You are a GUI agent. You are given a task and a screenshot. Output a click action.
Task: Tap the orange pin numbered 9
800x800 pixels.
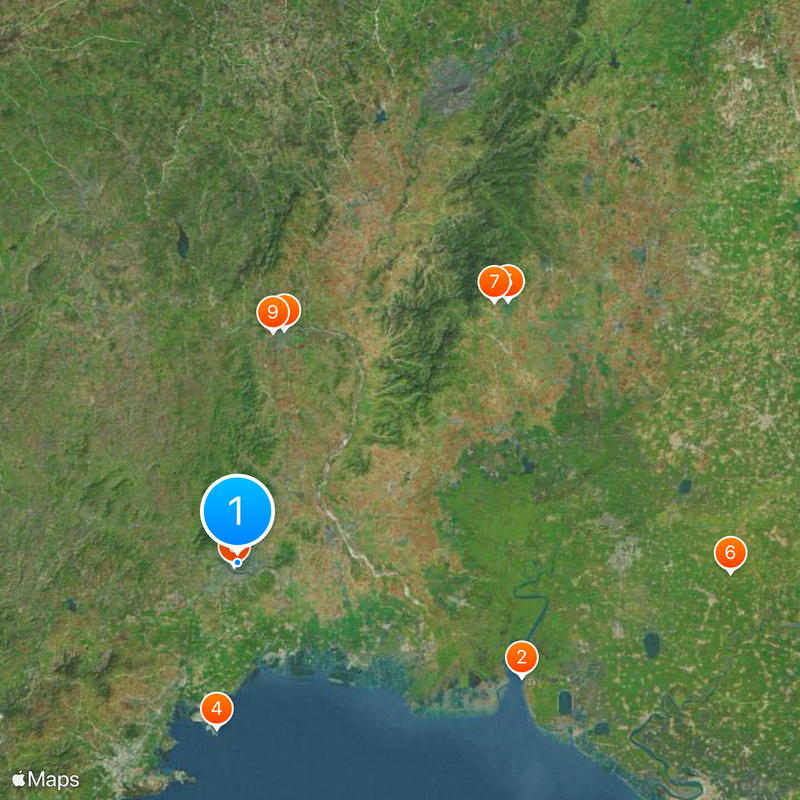tap(272, 312)
